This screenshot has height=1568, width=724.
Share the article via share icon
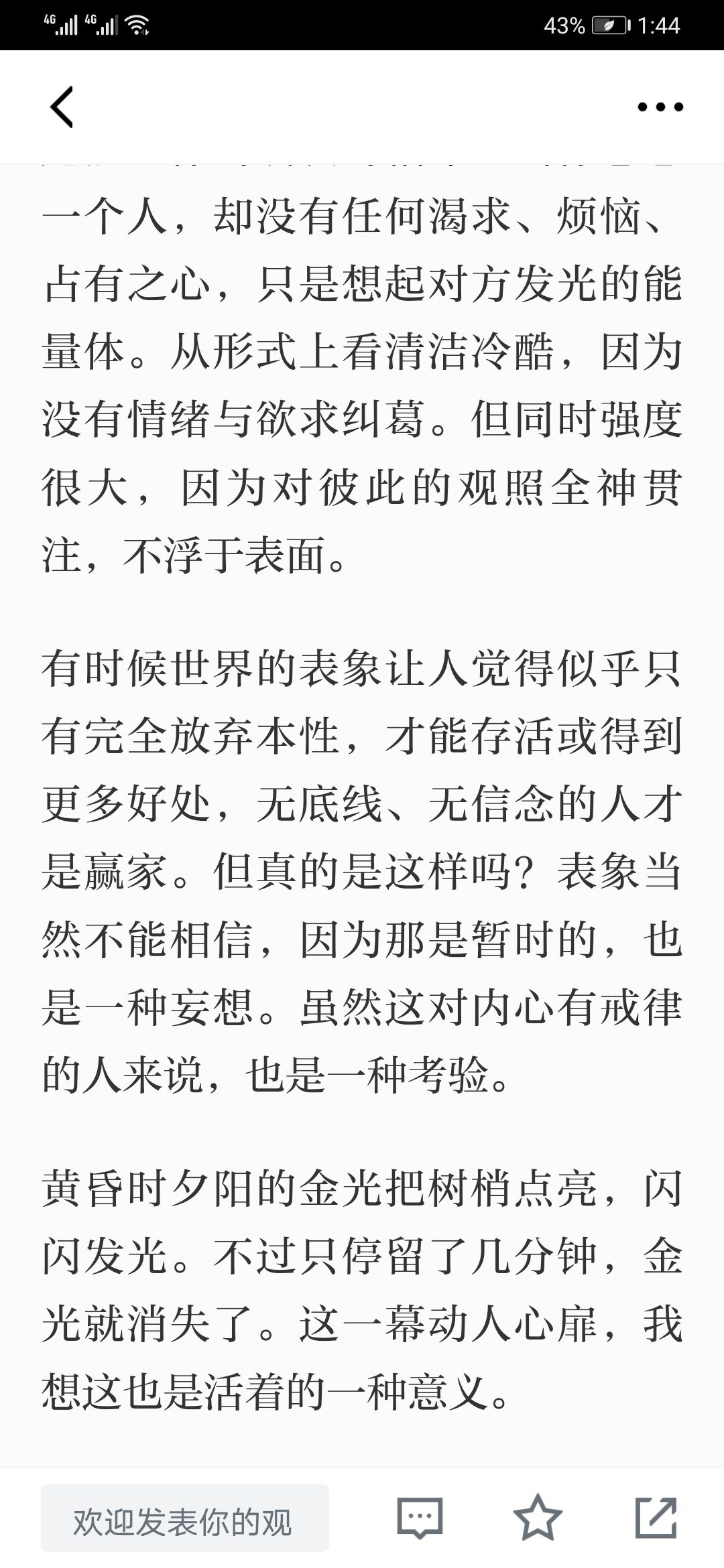point(656,1517)
